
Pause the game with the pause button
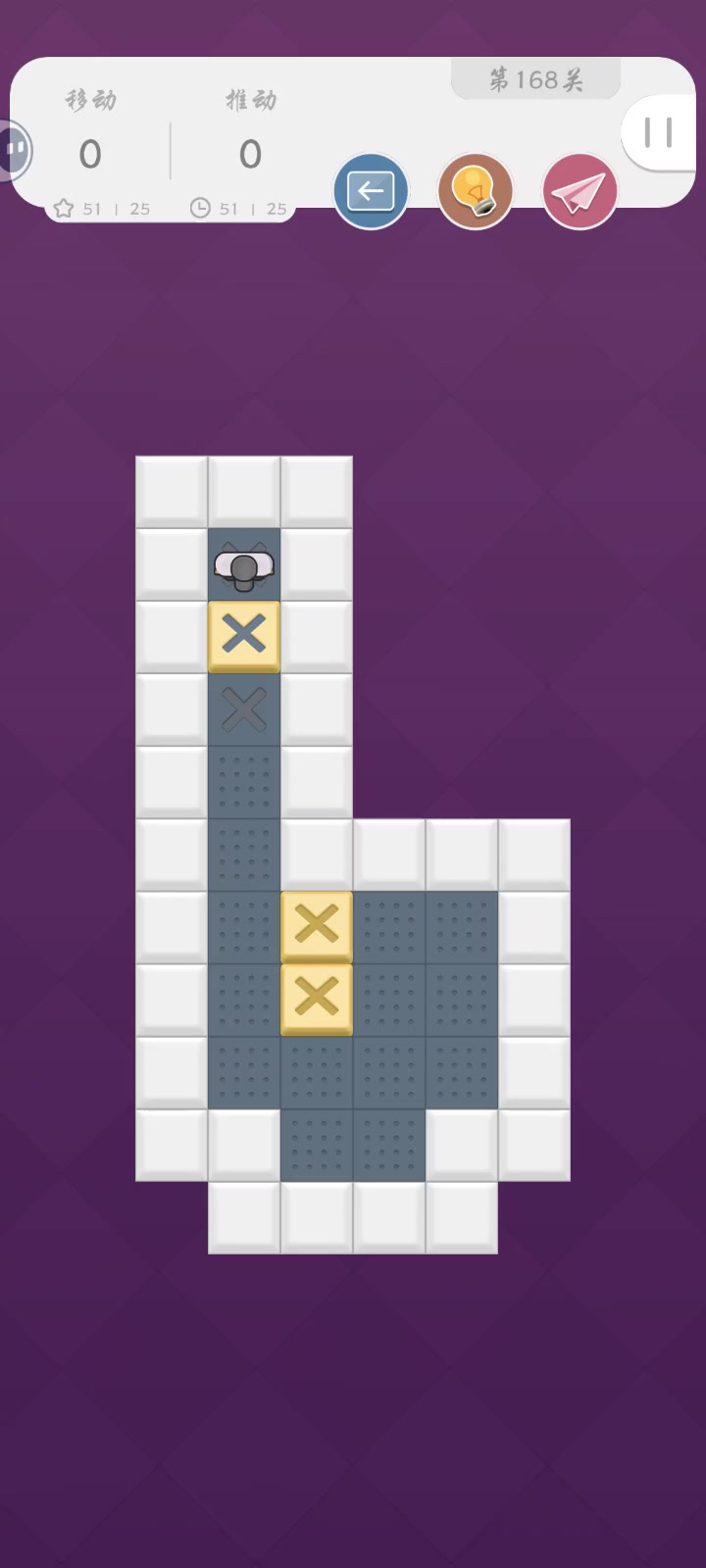658,133
